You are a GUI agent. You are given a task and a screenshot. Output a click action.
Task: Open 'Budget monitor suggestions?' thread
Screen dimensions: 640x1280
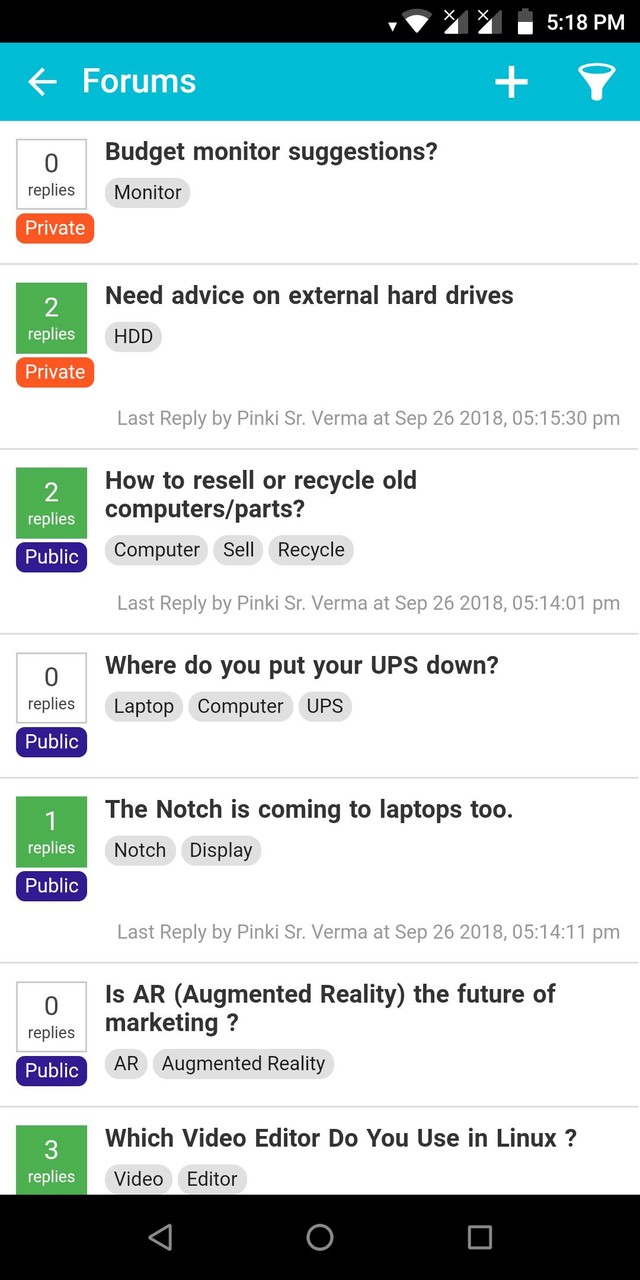[271, 152]
